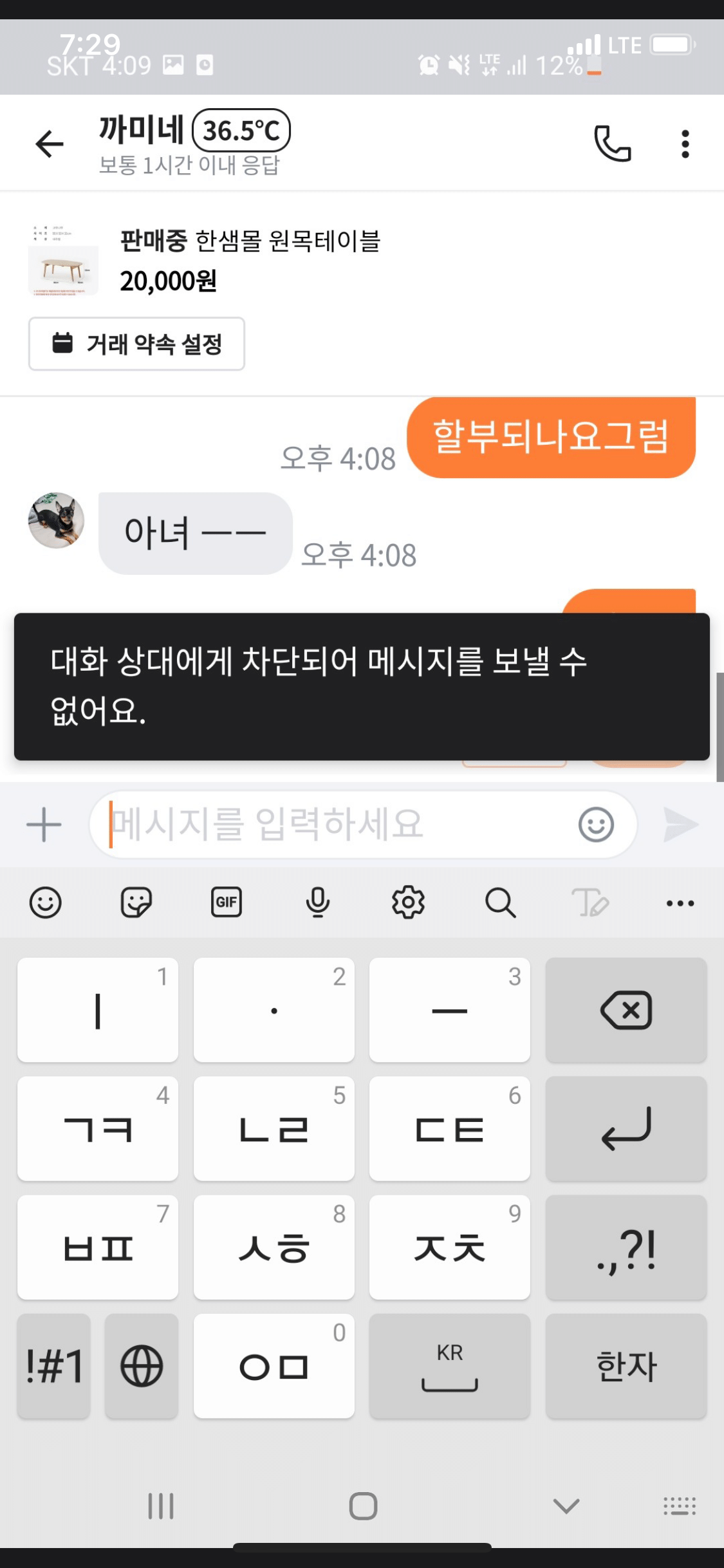View 까미네's profile picture

[x=57, y=521]
